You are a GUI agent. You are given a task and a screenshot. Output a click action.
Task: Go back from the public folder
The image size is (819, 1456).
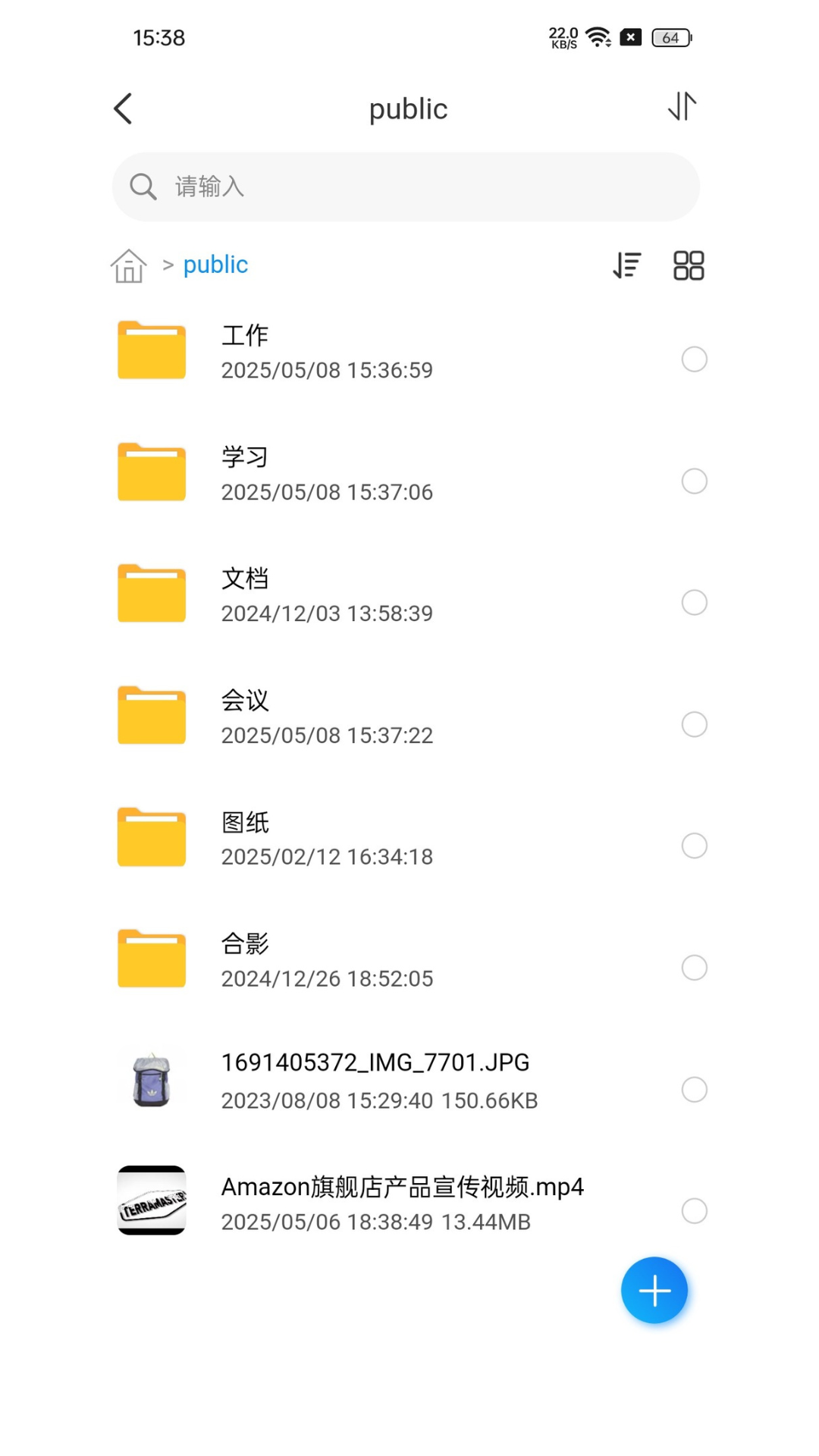(124, 108)
